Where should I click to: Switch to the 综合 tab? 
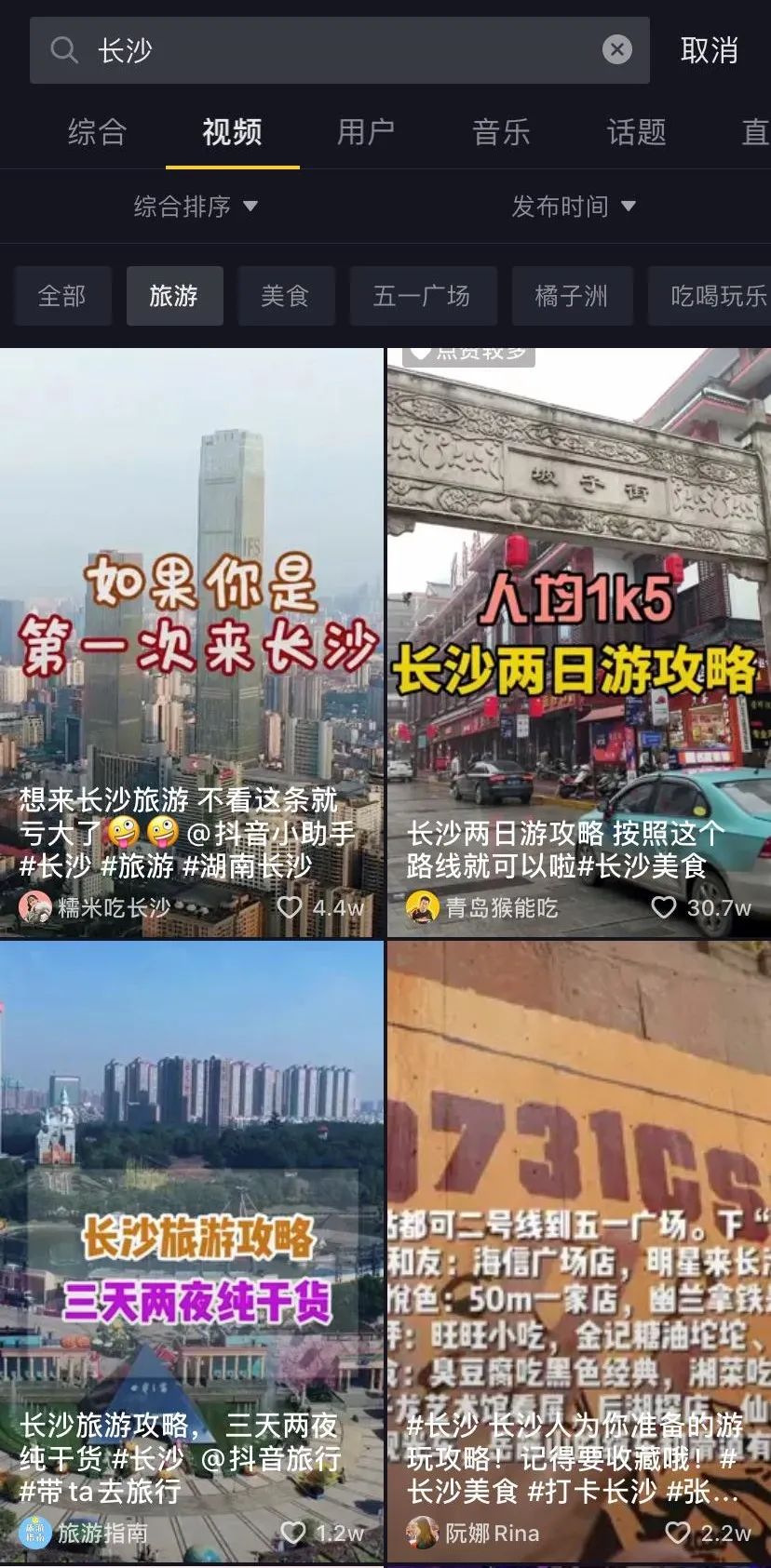point(97,132)
